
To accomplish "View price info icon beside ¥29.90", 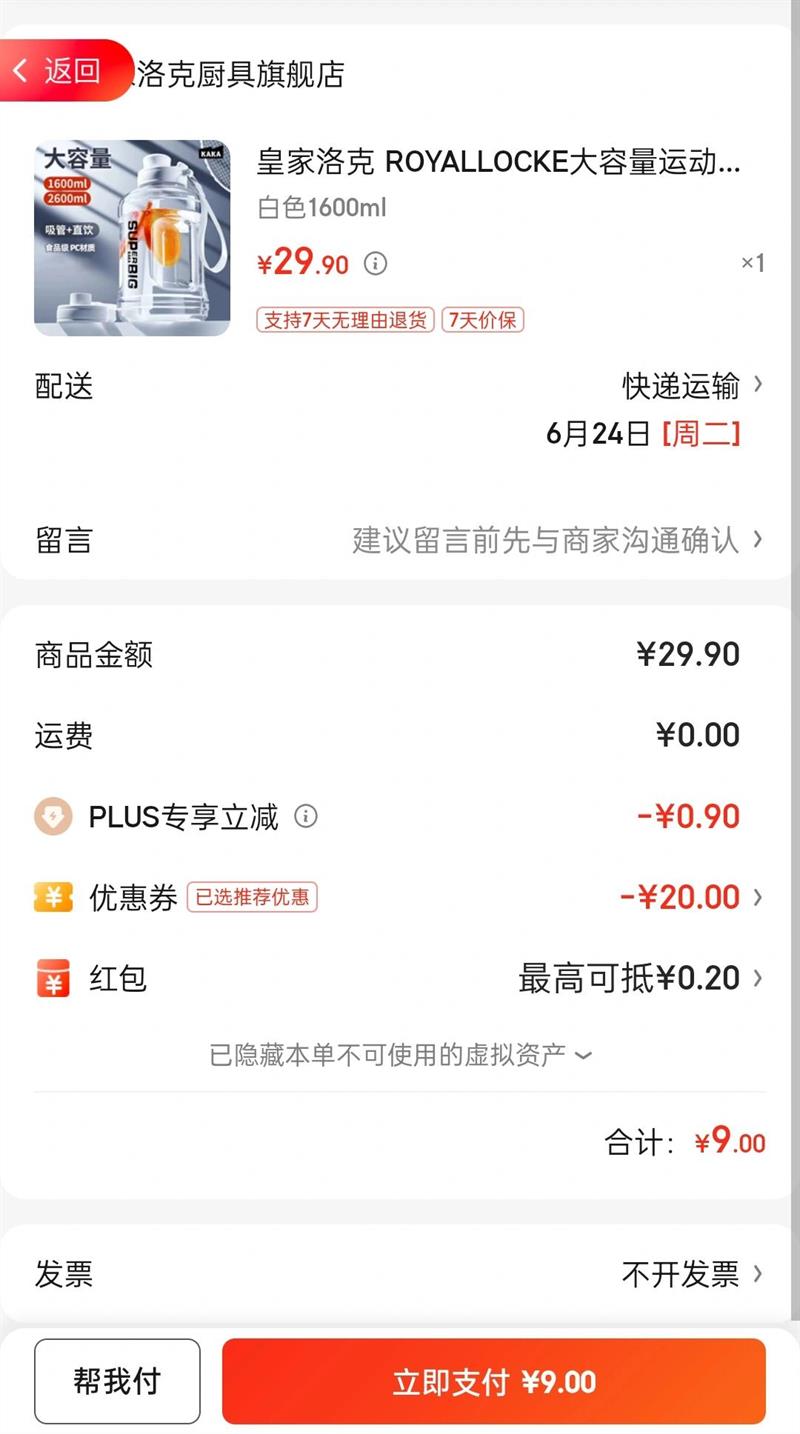I will coord(375,264).
